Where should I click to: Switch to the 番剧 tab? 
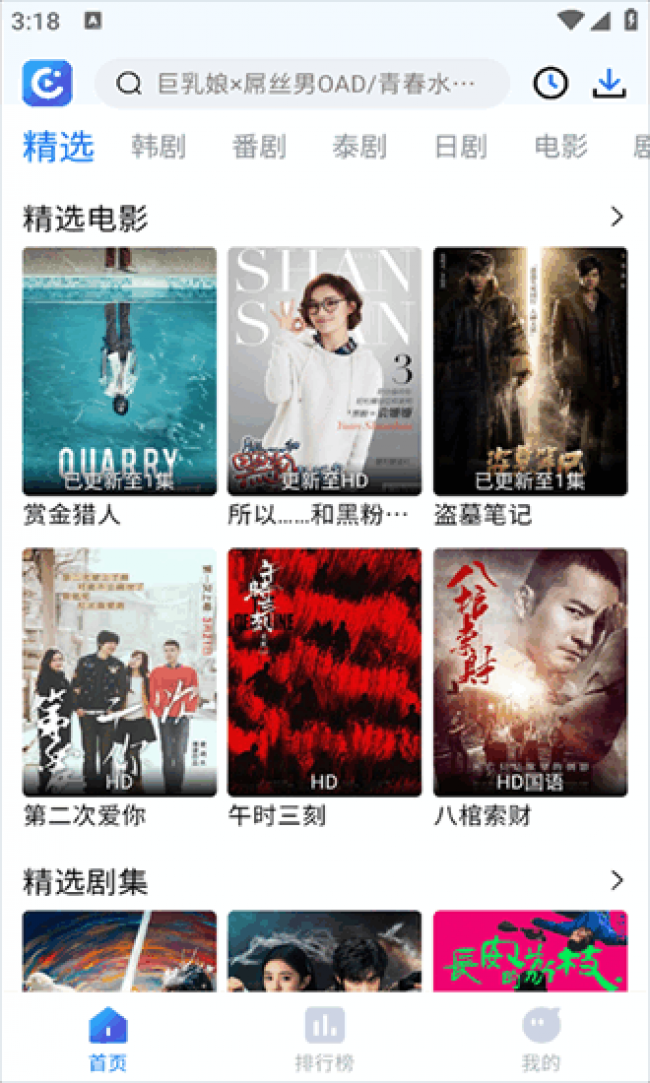259,147
